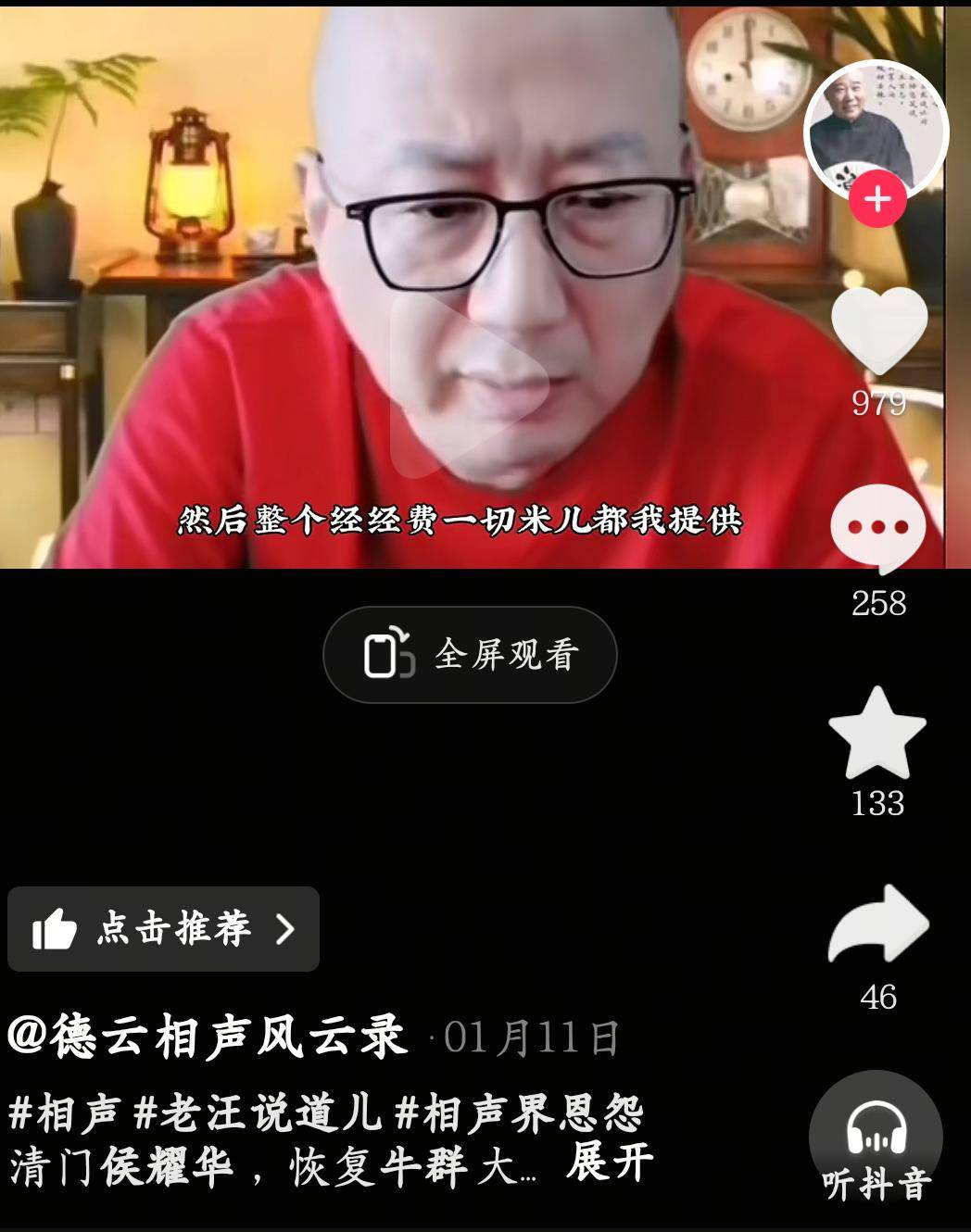
Task: Like this video with the heart icon
Action: point(878,331)
